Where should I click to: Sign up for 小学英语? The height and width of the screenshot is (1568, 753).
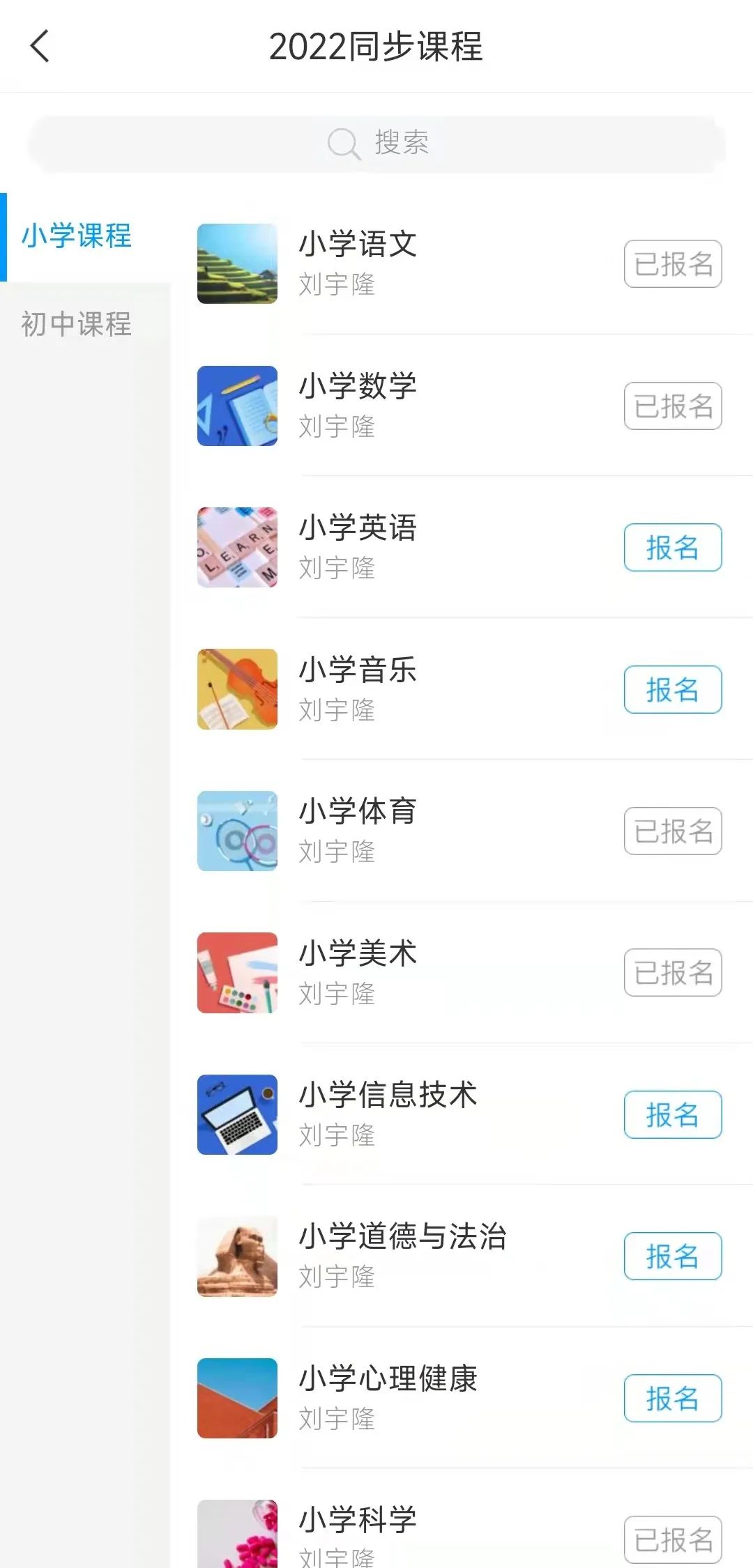click(x=672, y=548)
